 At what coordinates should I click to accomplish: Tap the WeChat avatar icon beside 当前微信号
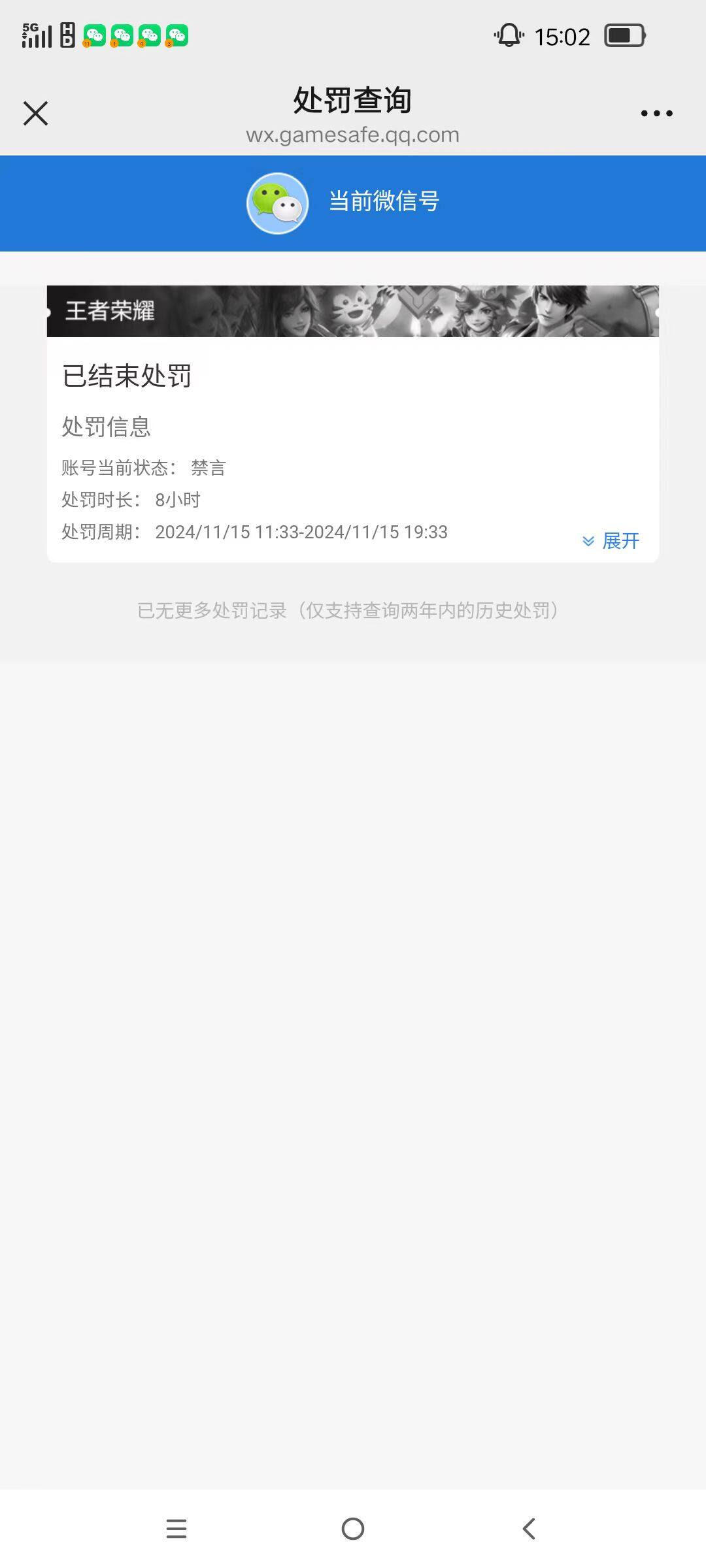[277, 203]
